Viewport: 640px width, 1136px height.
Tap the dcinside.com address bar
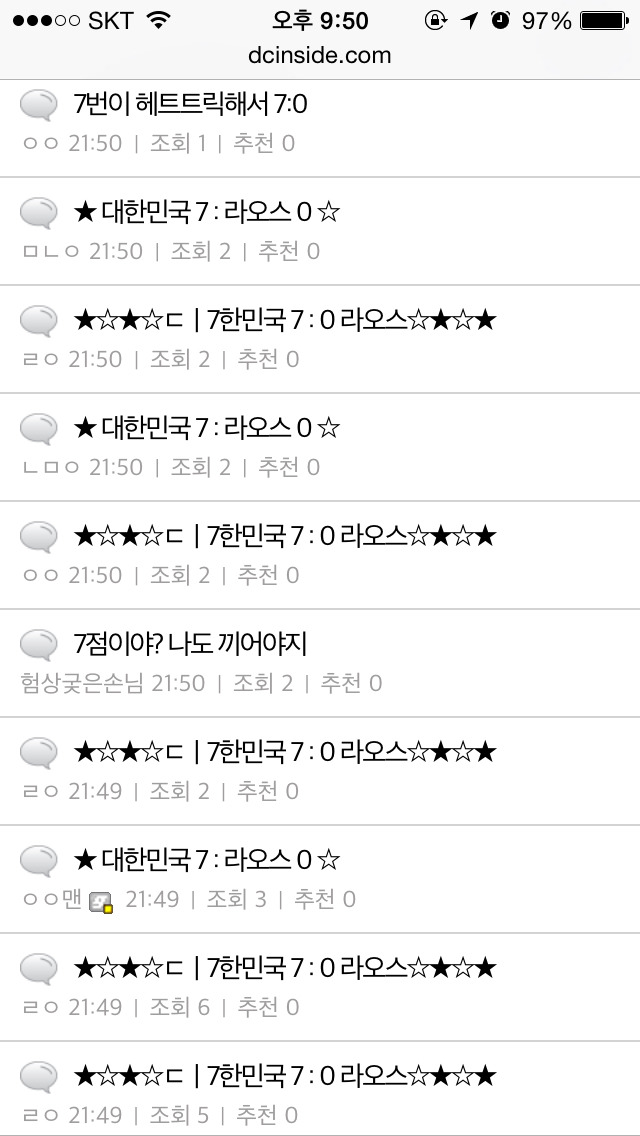click(x=320, y=55)
